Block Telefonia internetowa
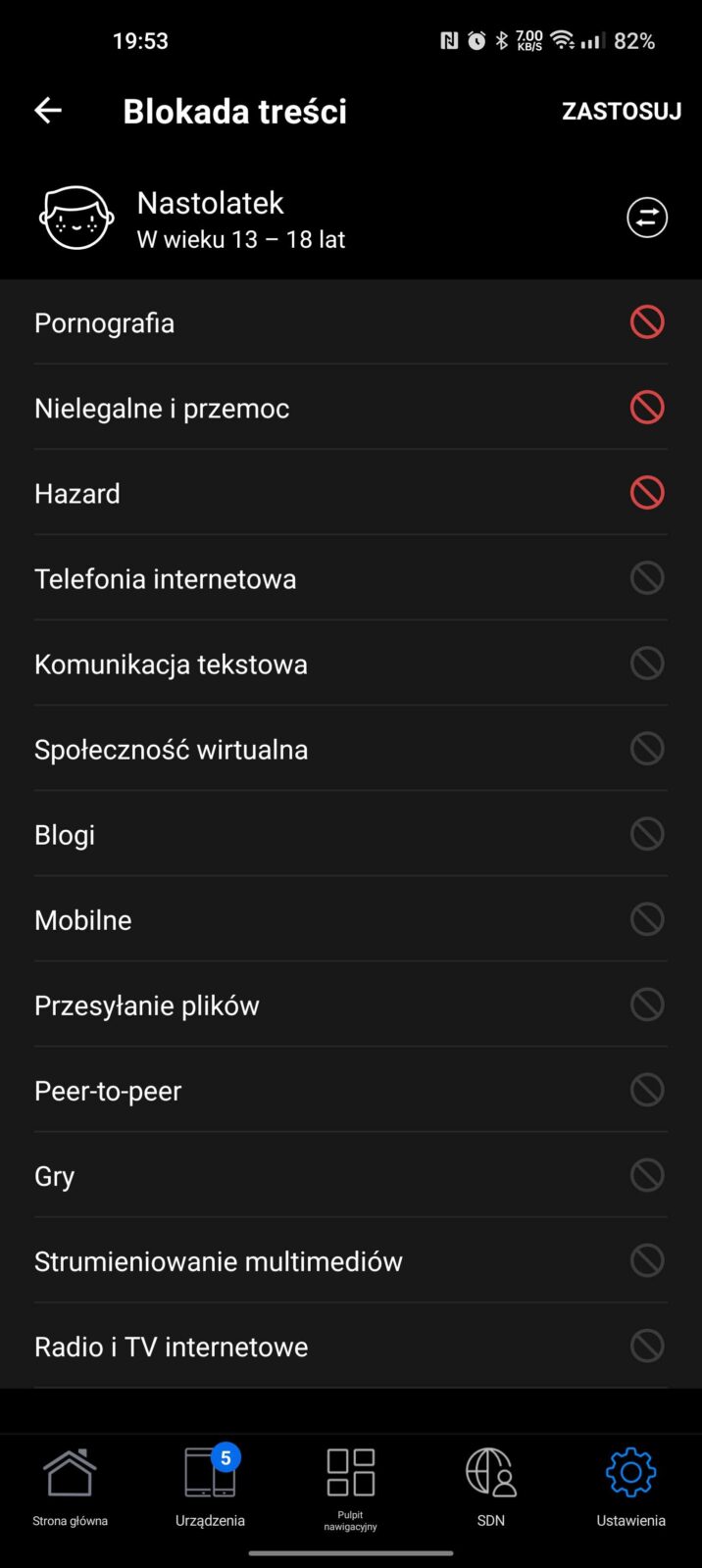 (x=647, y=578)
